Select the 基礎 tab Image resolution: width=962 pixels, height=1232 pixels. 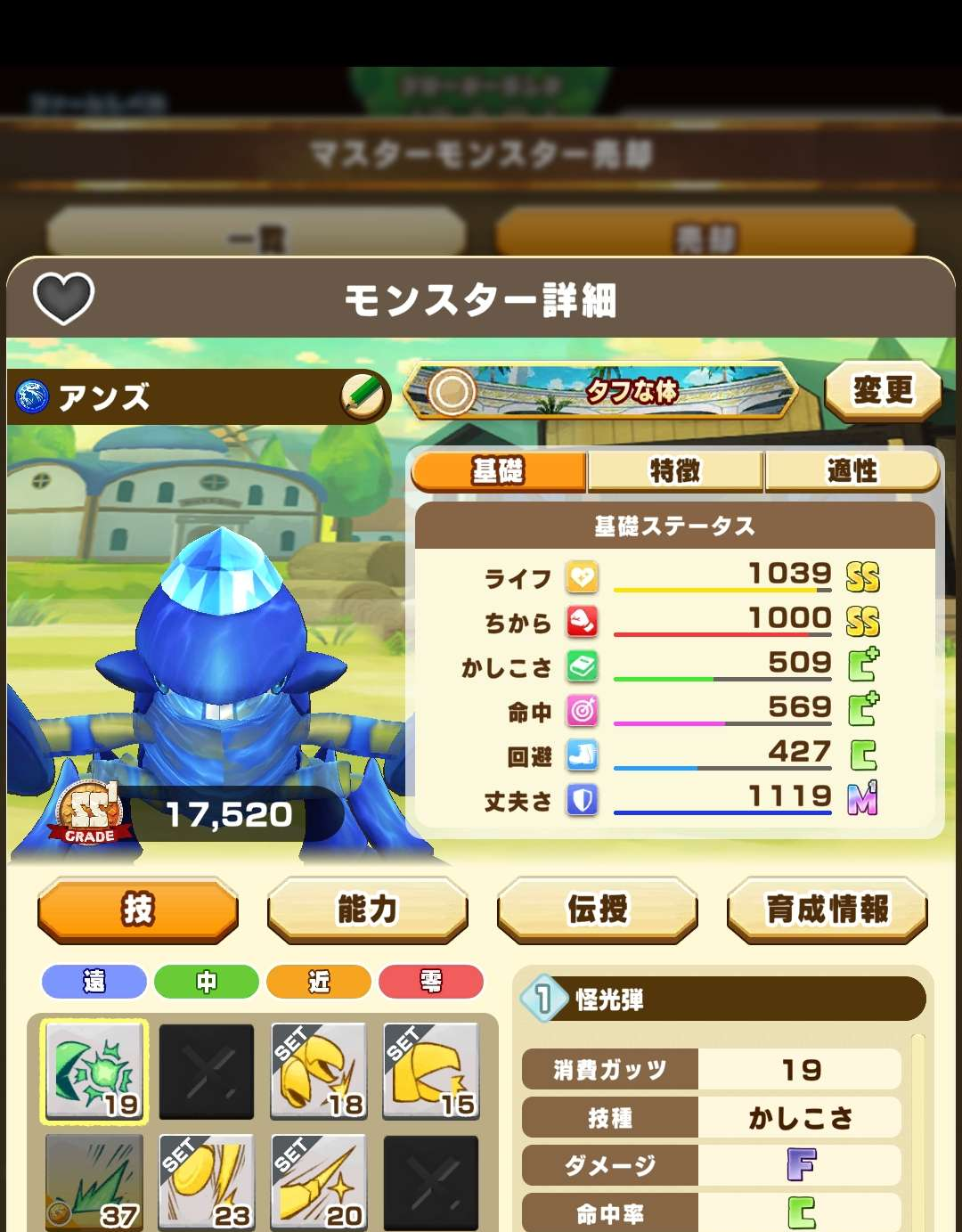[499, 470]
